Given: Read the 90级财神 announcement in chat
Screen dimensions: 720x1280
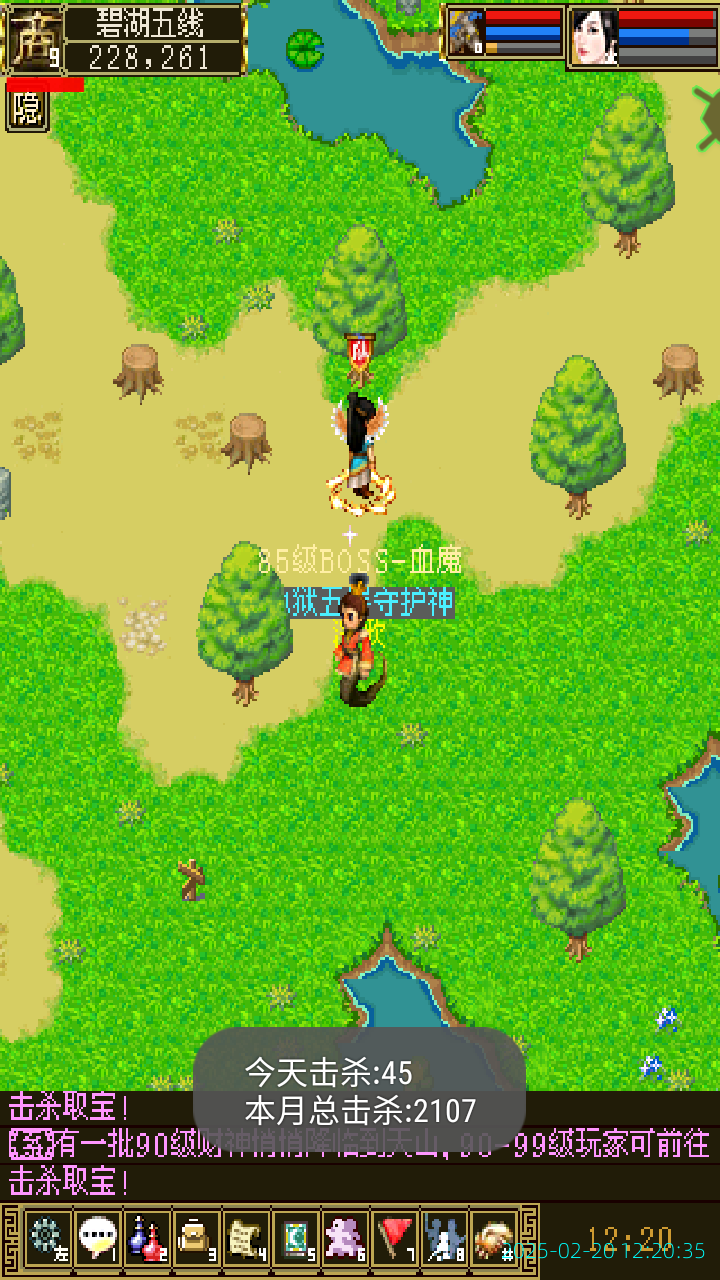Looking at the screenshot, I should (360, 1143).
